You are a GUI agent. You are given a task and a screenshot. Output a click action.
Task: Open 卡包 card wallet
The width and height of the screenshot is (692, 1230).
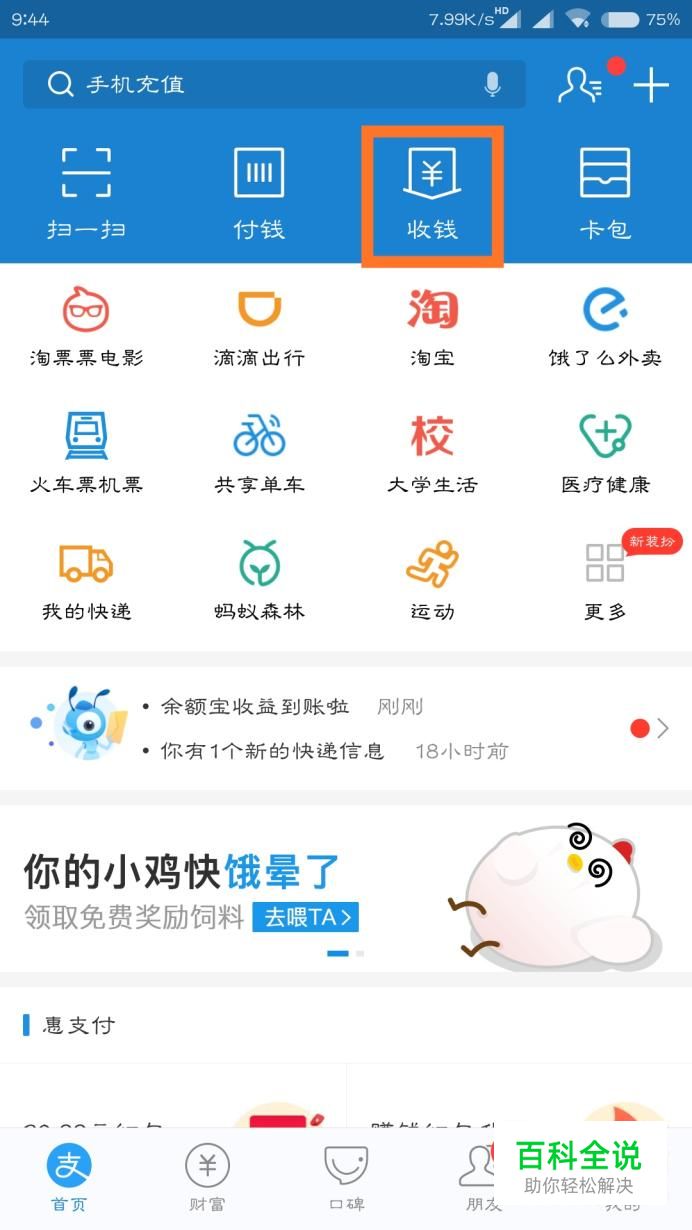(605, 192)
